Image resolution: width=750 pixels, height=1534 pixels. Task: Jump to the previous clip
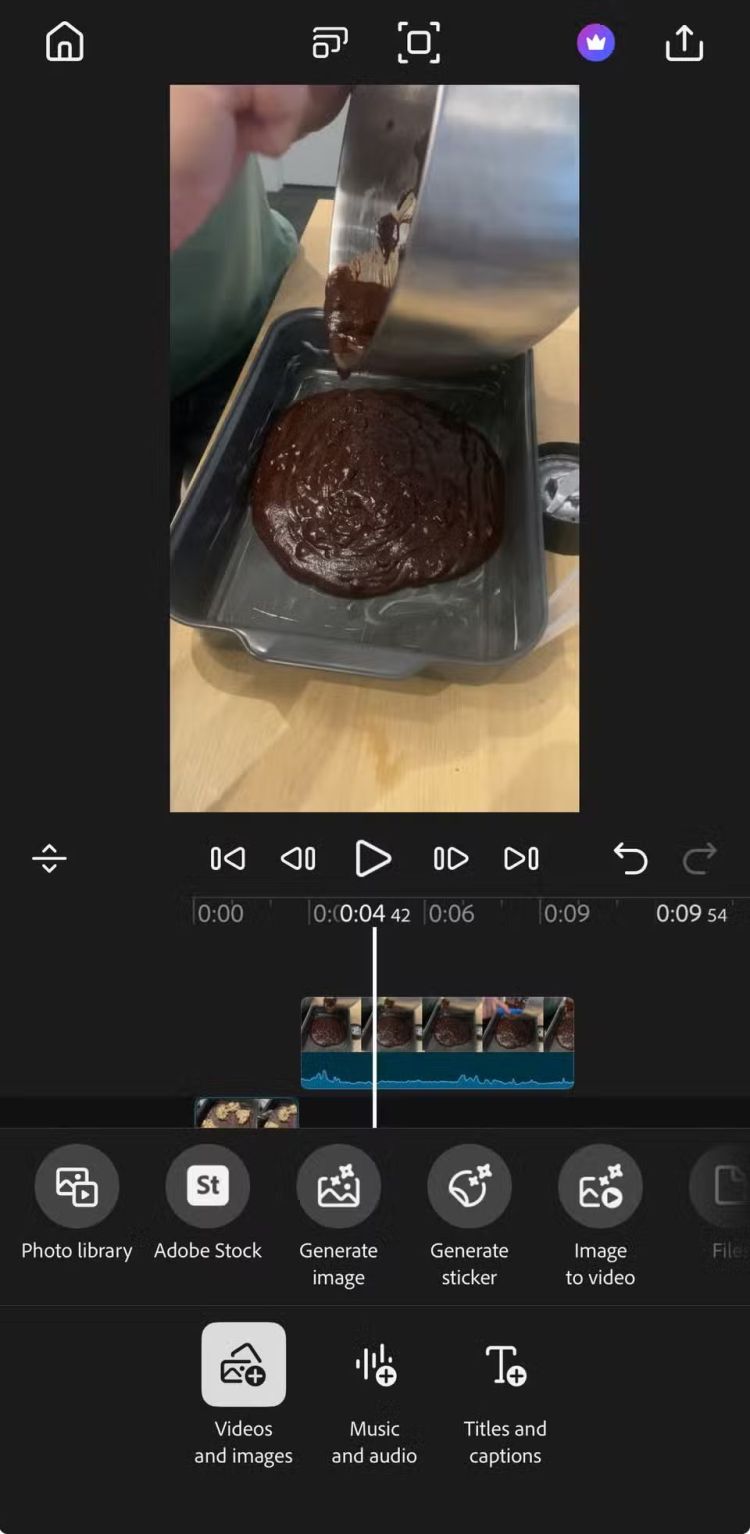(x=228, y=858)
